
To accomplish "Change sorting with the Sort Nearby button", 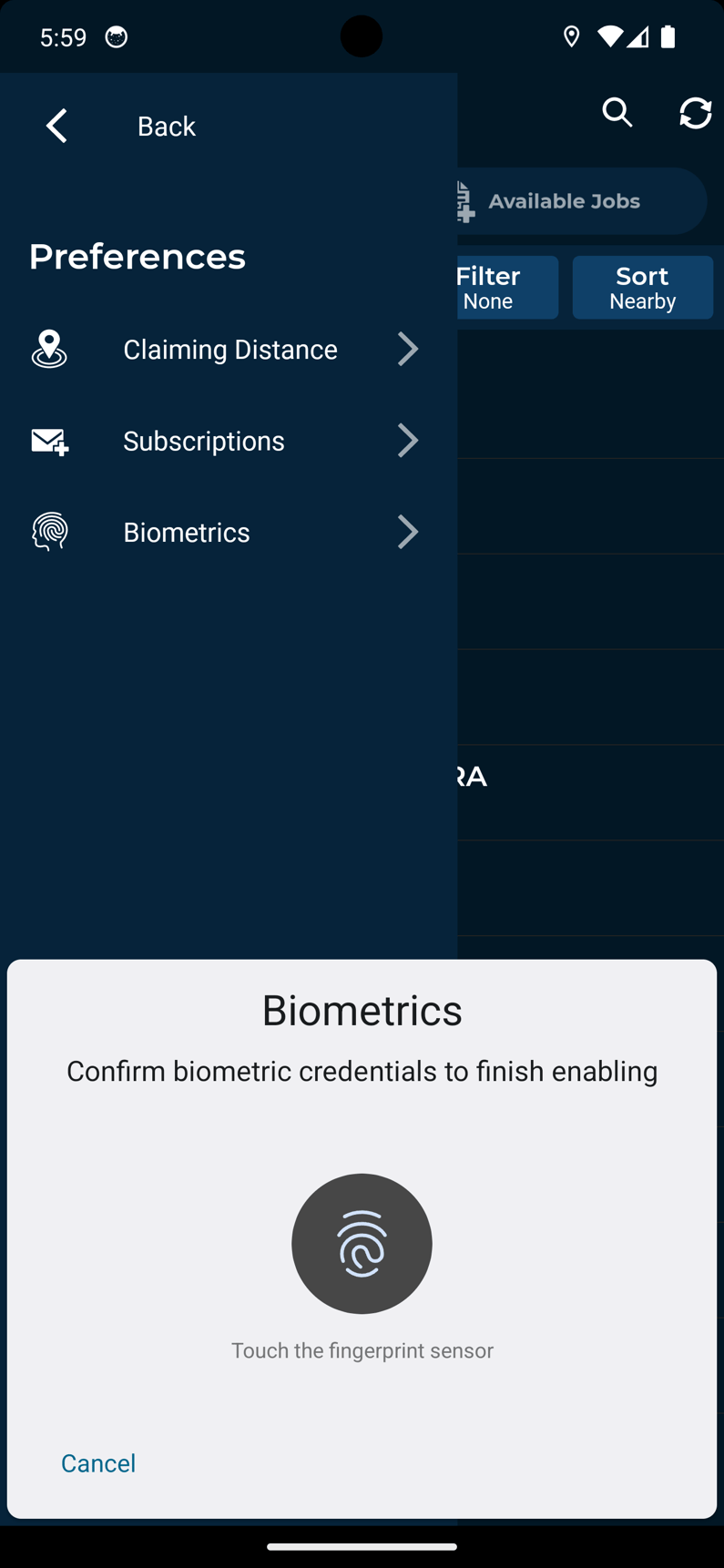I will (x=642, y=287).
